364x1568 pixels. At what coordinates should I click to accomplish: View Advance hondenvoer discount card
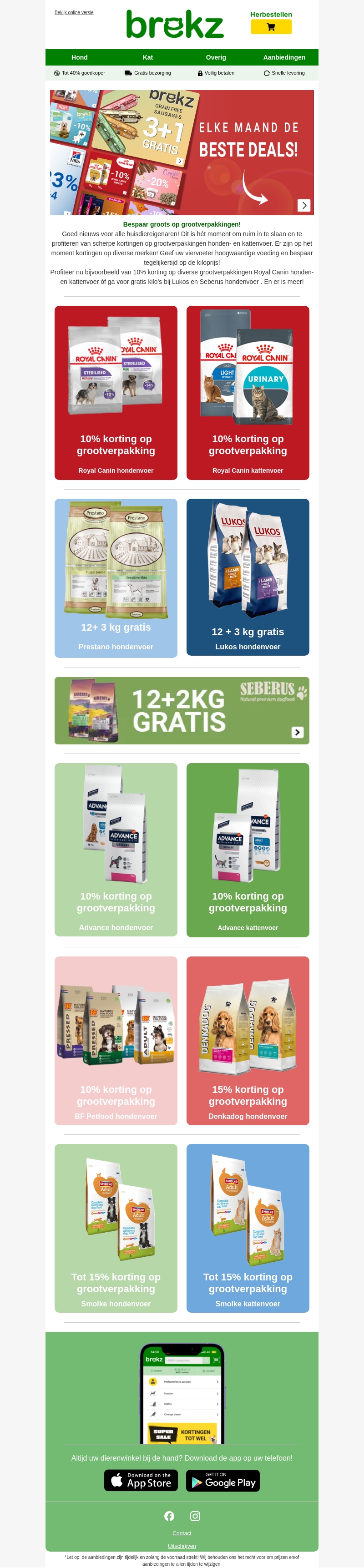(x=116, y=849)
